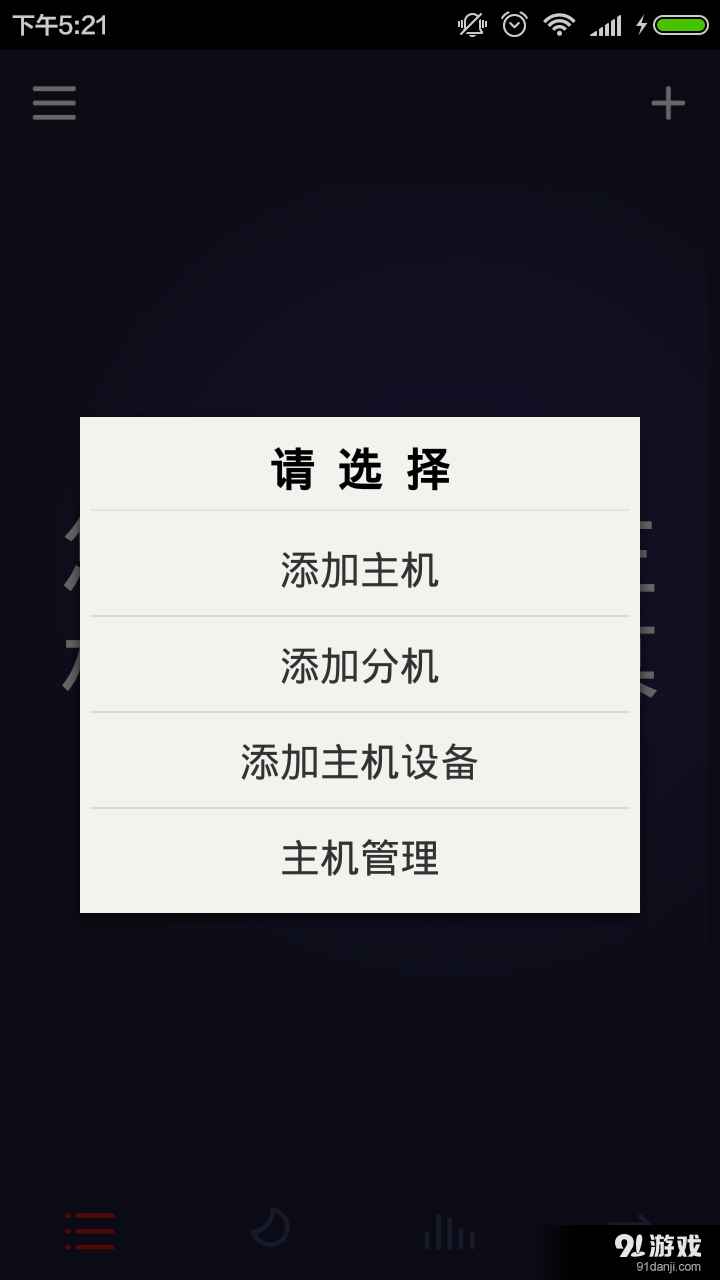Tap the Wi-Fi icon in status bar
The height and width of the screenshot is (1280, 720).
pyautogui.click(x=559, y=24)
